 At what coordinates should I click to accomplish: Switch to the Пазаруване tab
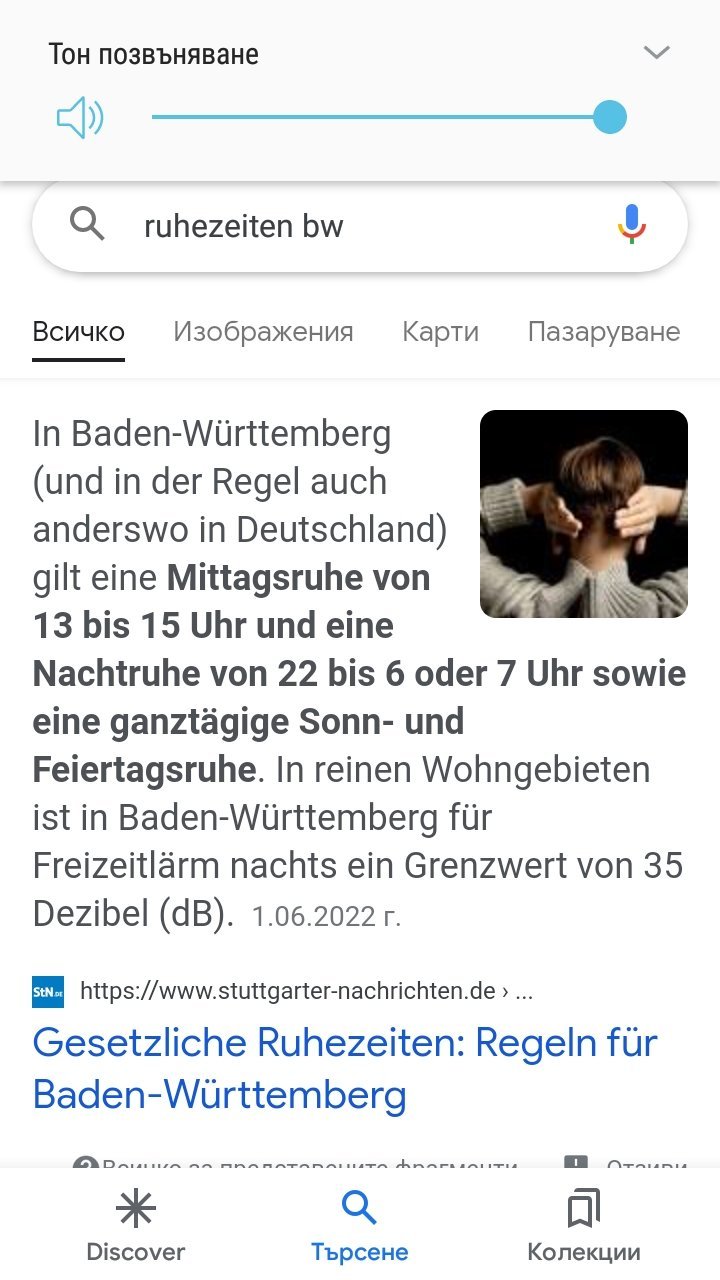603,332
